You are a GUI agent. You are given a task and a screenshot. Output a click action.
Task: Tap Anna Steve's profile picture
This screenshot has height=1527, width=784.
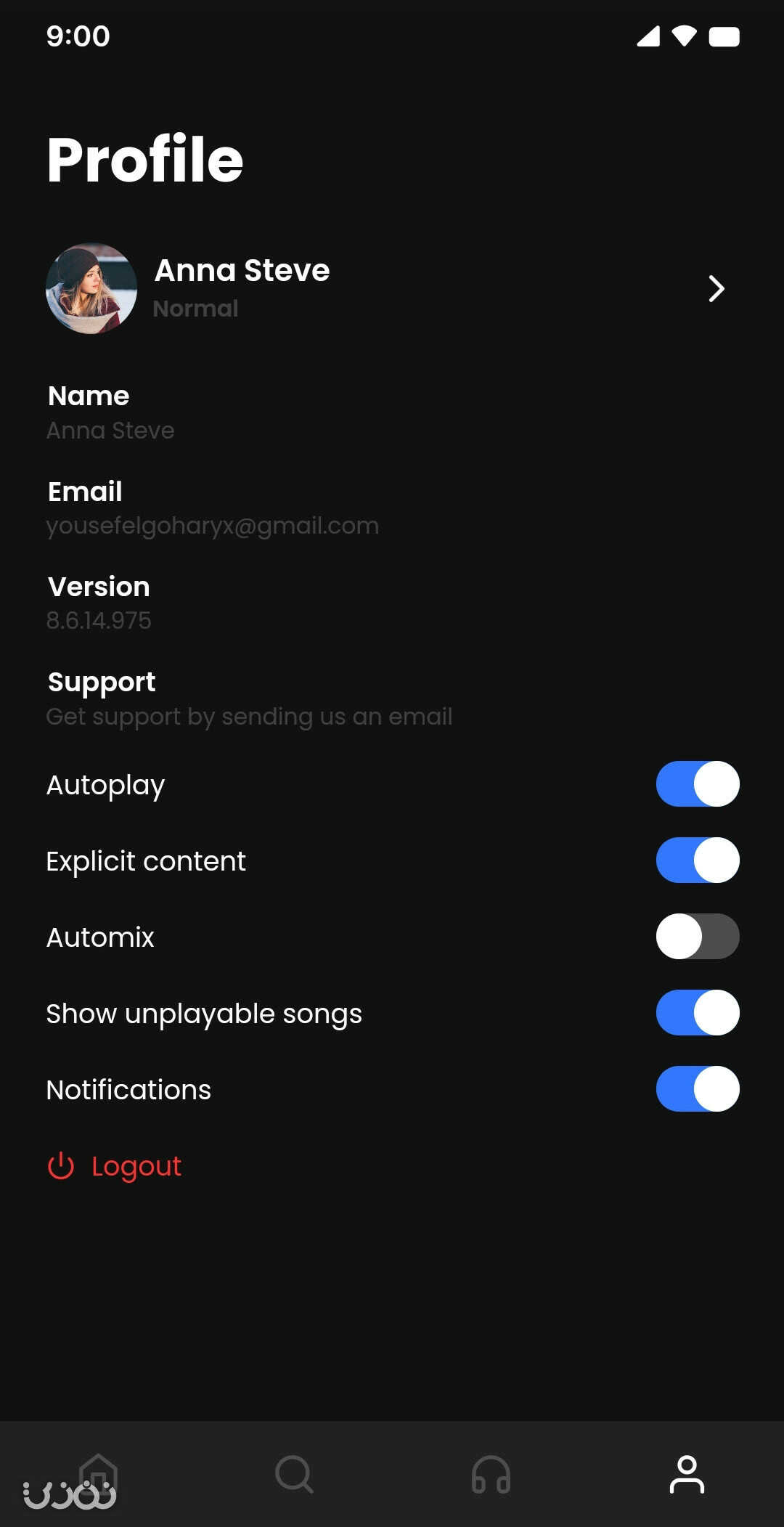point(91,288)
